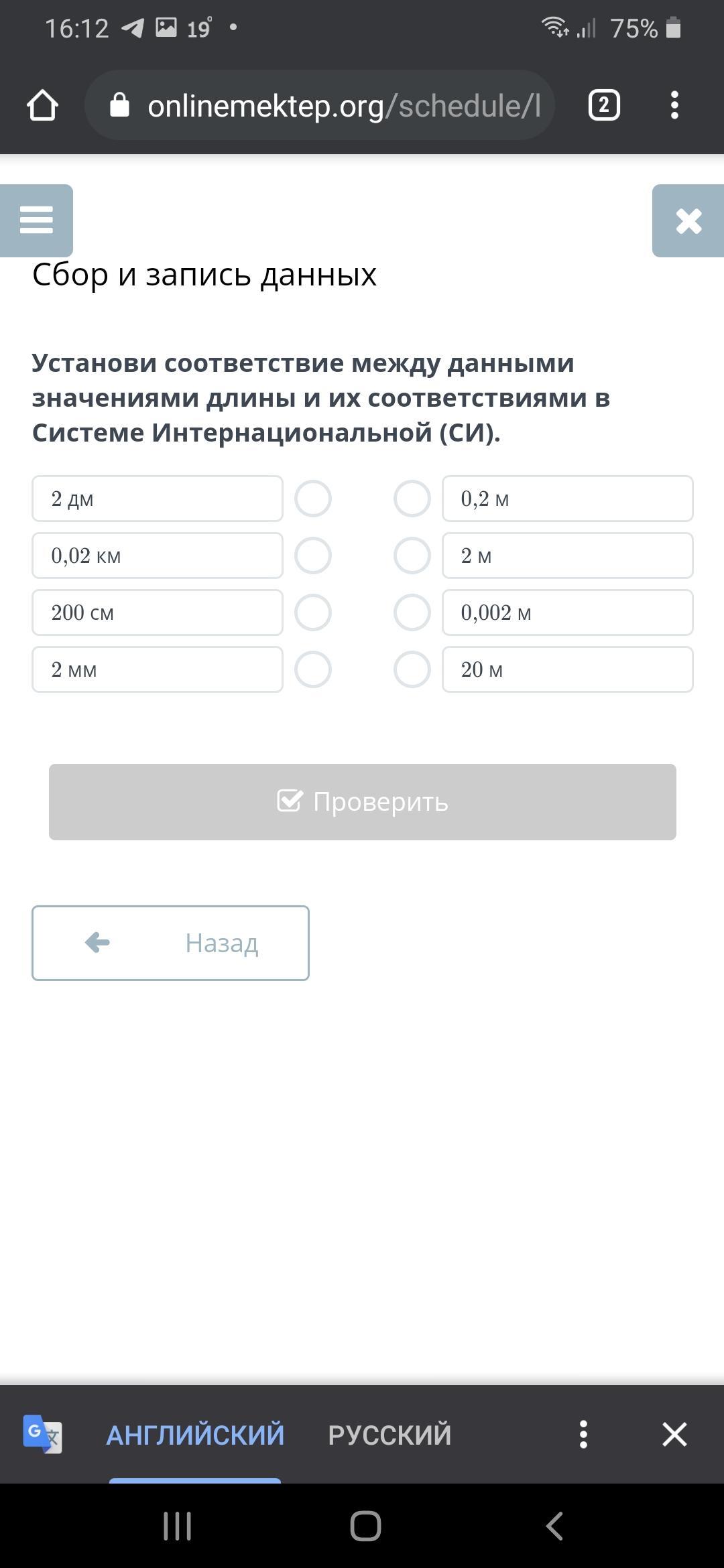The image size is (724, 1568).
Task: Select the circle next to 0,02 км
Action: click(313, 556)
